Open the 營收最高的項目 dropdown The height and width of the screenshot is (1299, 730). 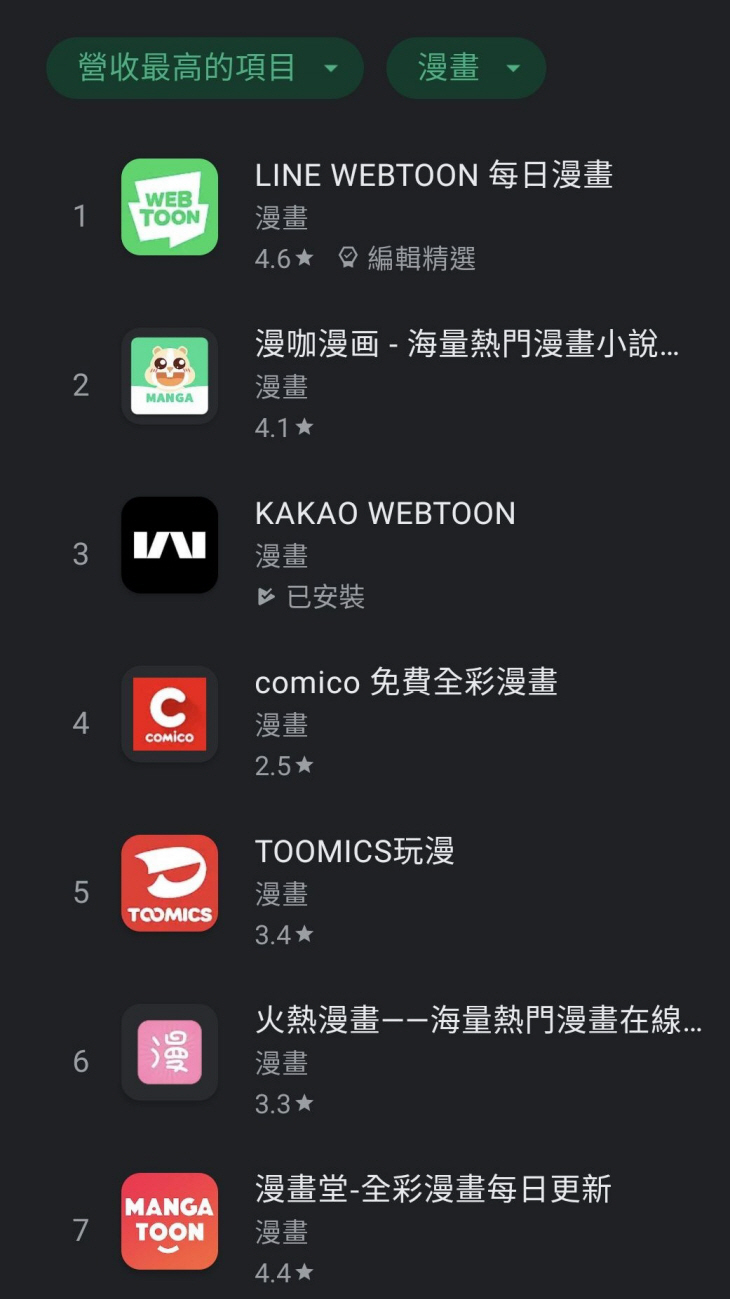(204, 68)
